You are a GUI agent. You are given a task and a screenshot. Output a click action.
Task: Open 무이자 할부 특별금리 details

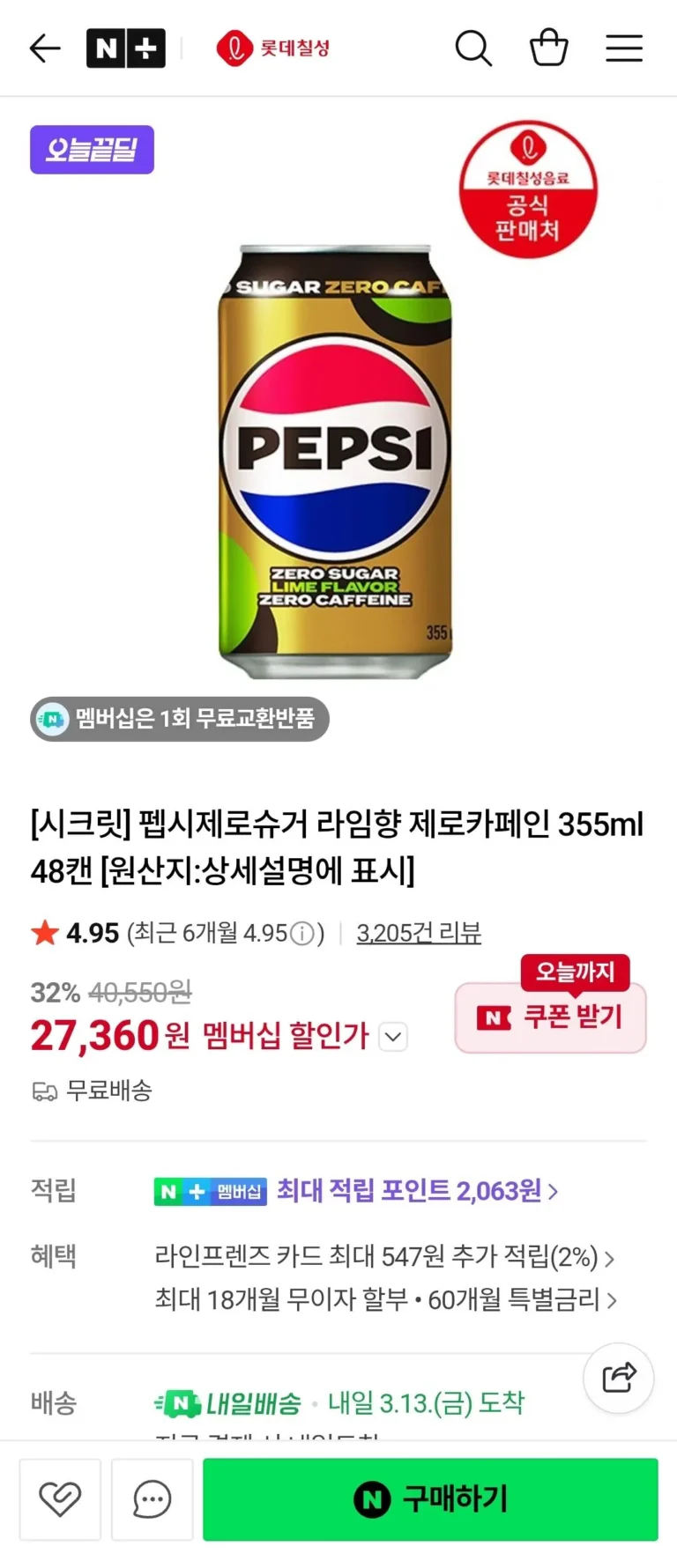click(385, 1299)
